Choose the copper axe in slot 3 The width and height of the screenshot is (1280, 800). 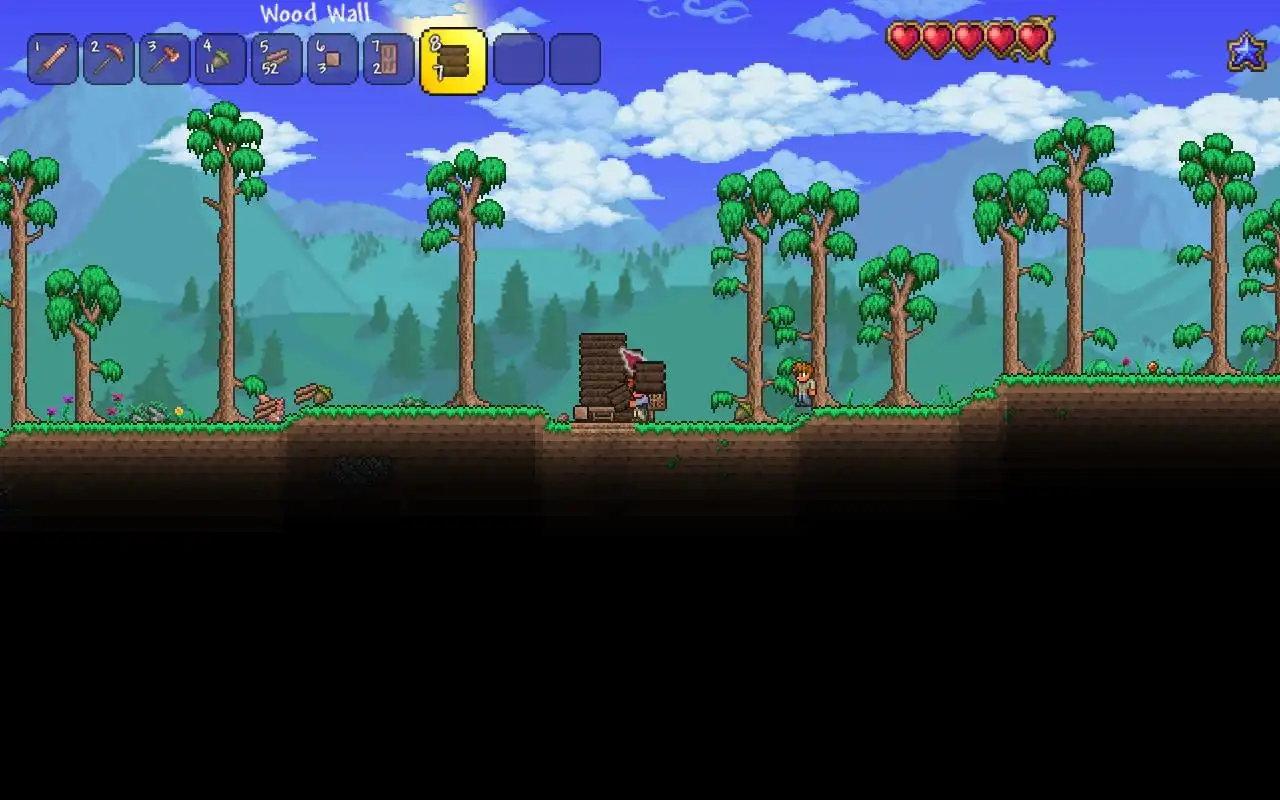click(164, 59)
